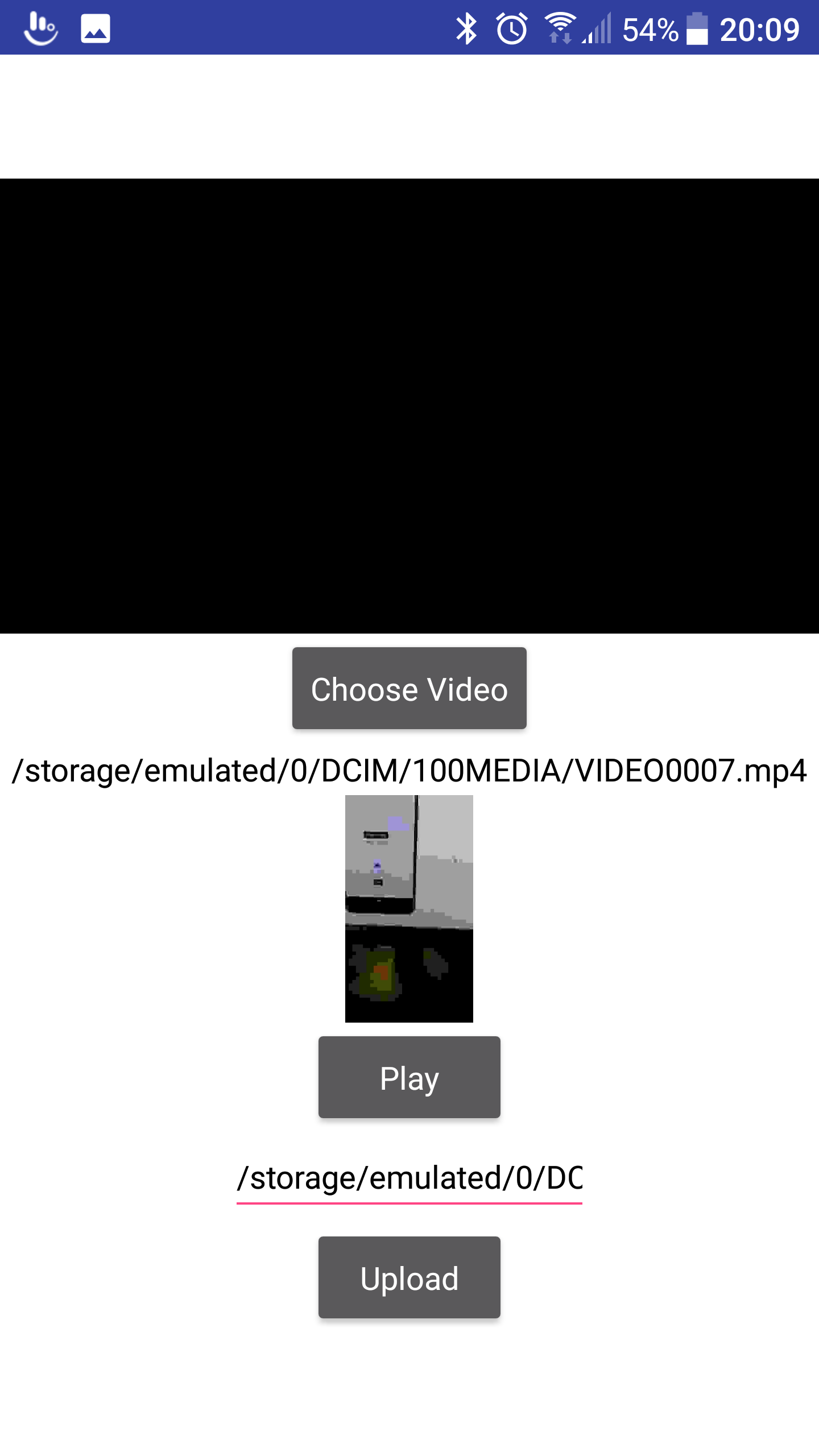Focus the file path text field
The image size is (819, 1456).
409,1178
